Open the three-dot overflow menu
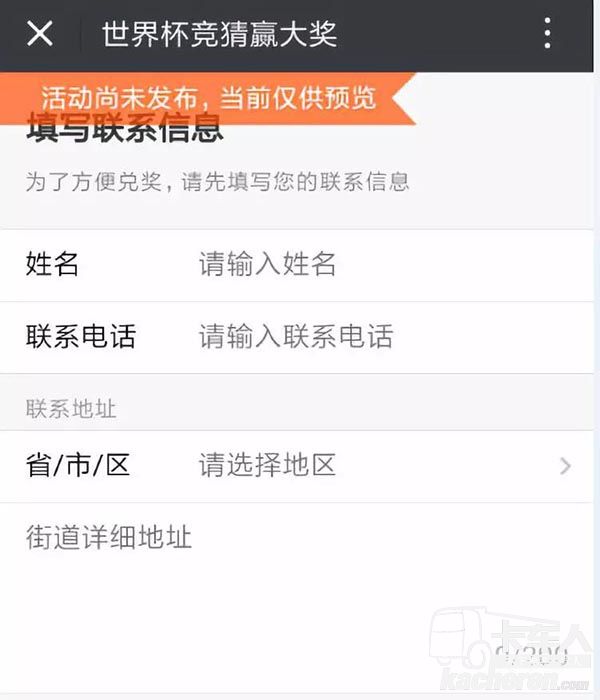This screenshot has height=700, width=600. click(547, 34)
